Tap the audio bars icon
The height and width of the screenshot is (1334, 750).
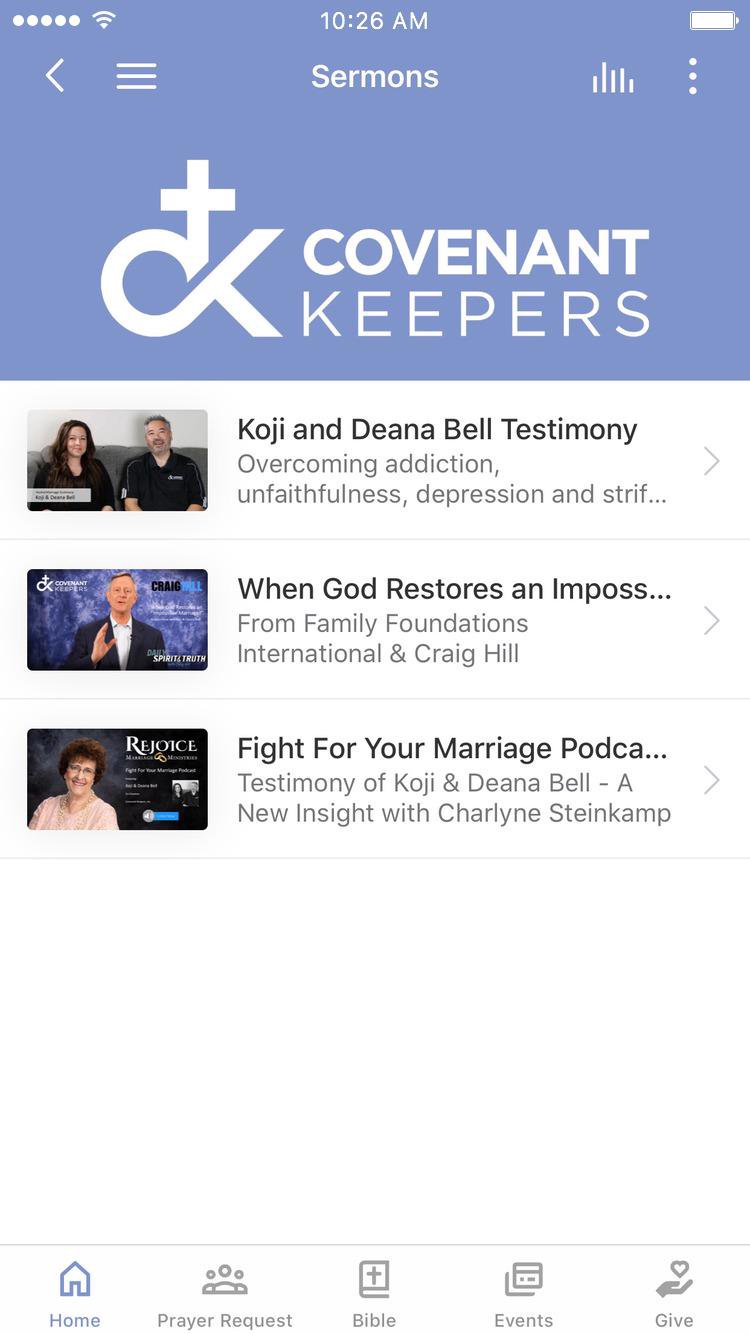(612, 77)
